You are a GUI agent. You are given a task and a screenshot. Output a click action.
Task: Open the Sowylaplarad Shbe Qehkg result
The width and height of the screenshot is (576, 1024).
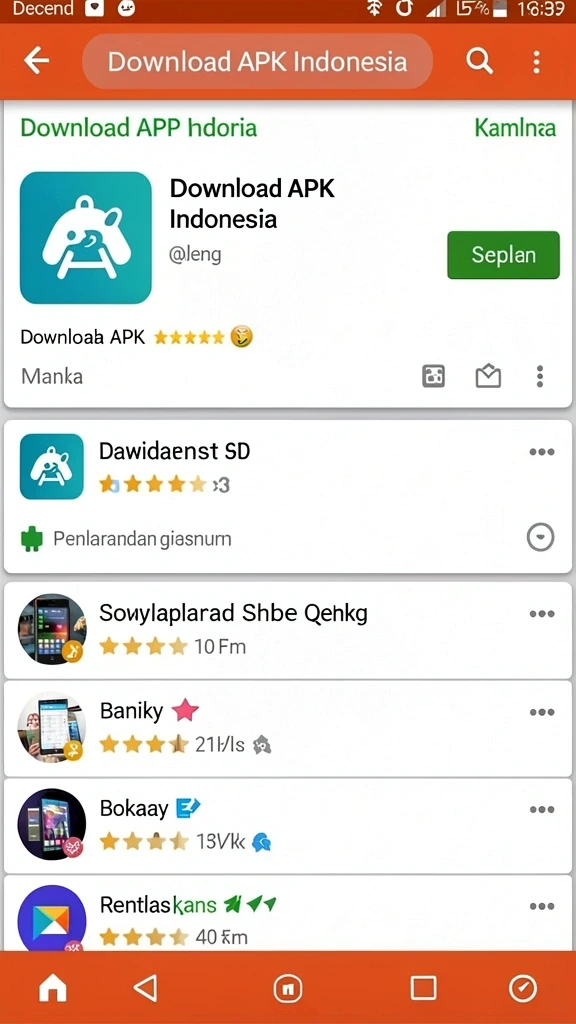click(x=288, y=630)
